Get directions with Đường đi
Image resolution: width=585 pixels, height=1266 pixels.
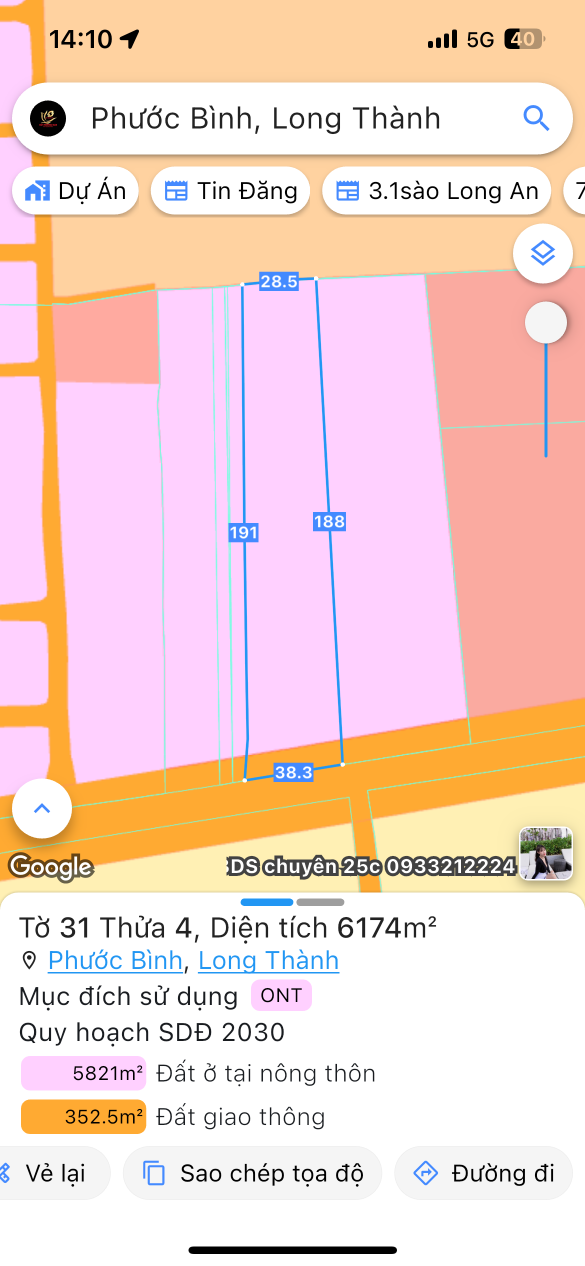pos(484,1173)
